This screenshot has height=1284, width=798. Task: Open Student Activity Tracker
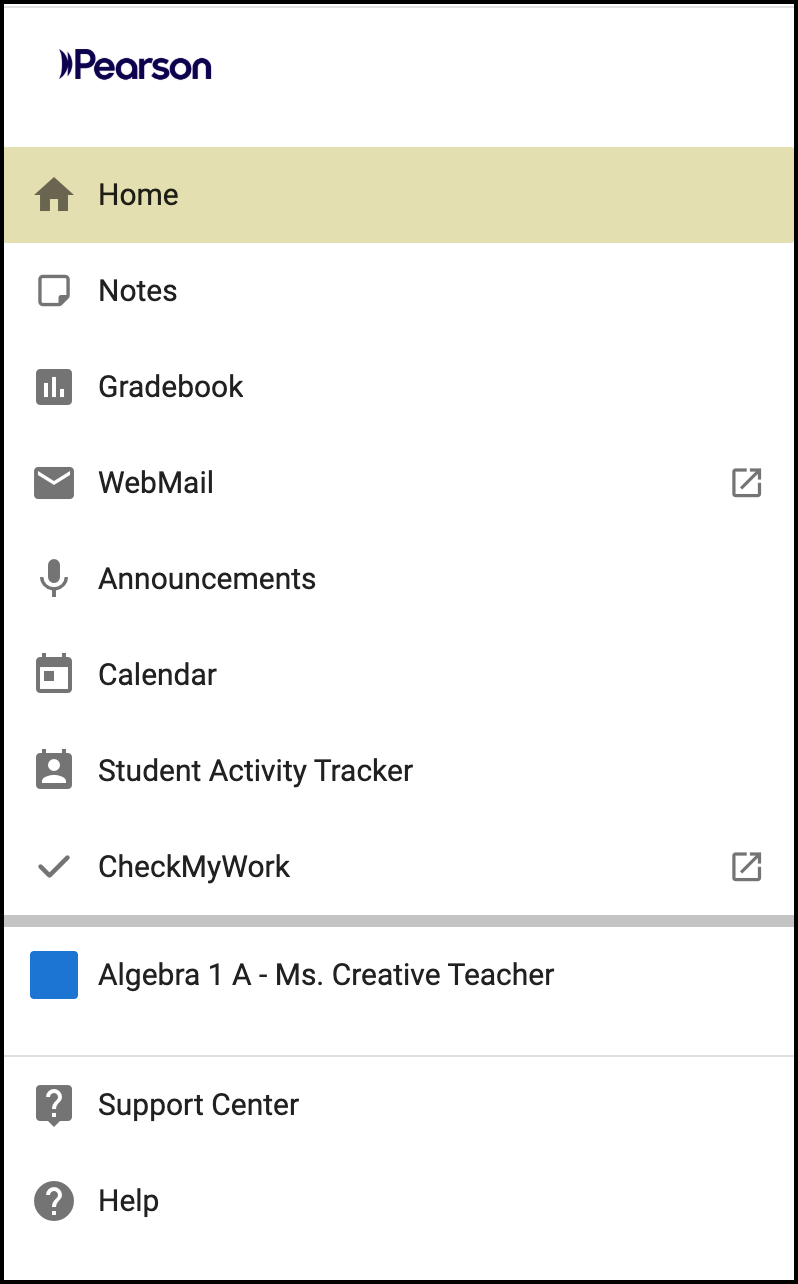click(255, 771)
